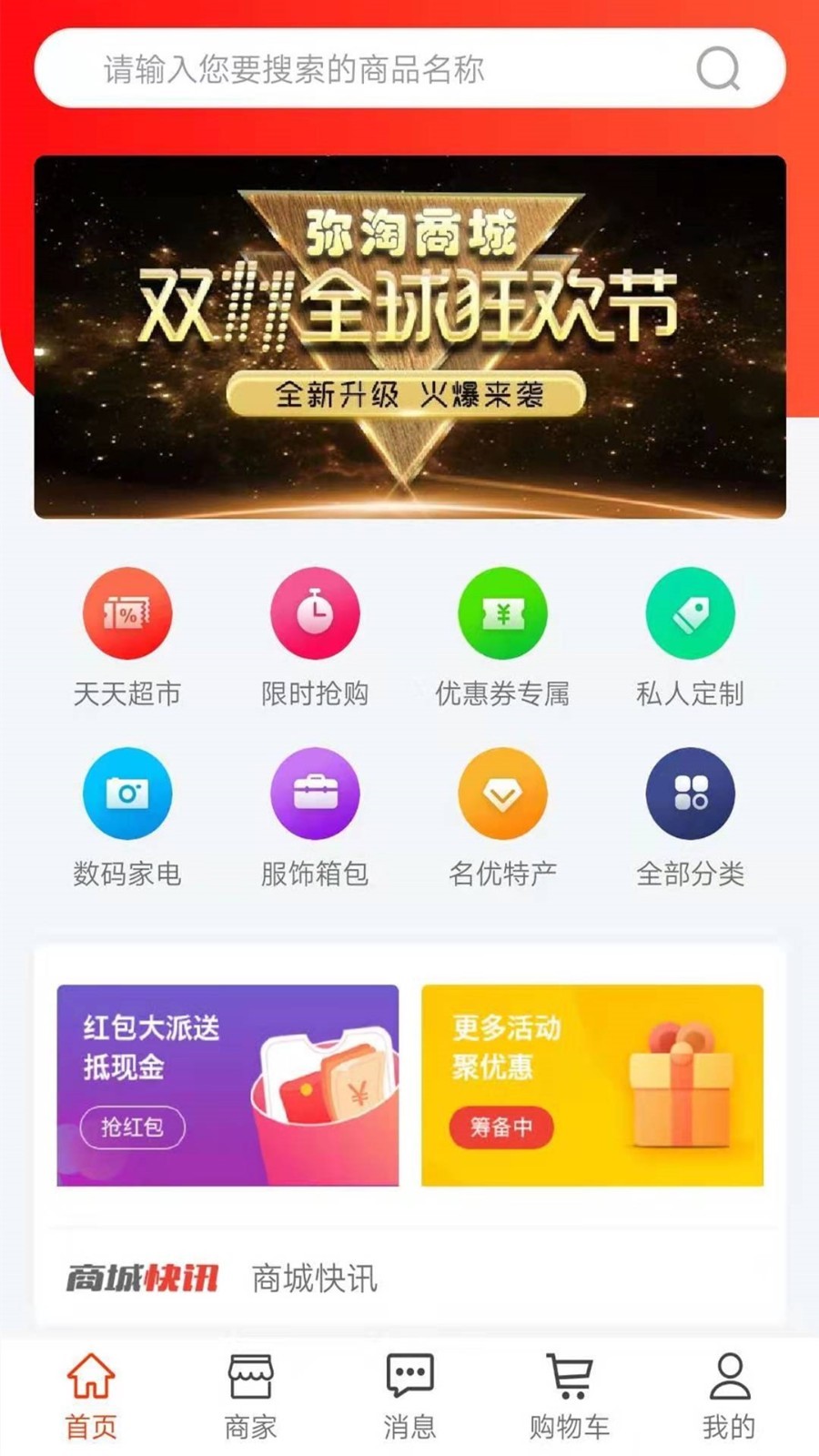
Task: Switch to the 首页 tab
Action: coord(91,1397)
